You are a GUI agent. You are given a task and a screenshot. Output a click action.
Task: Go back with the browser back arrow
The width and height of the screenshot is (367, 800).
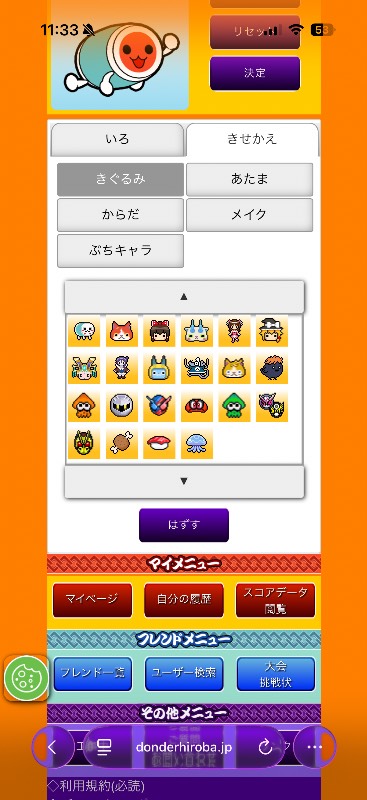(x=52, y=747)
